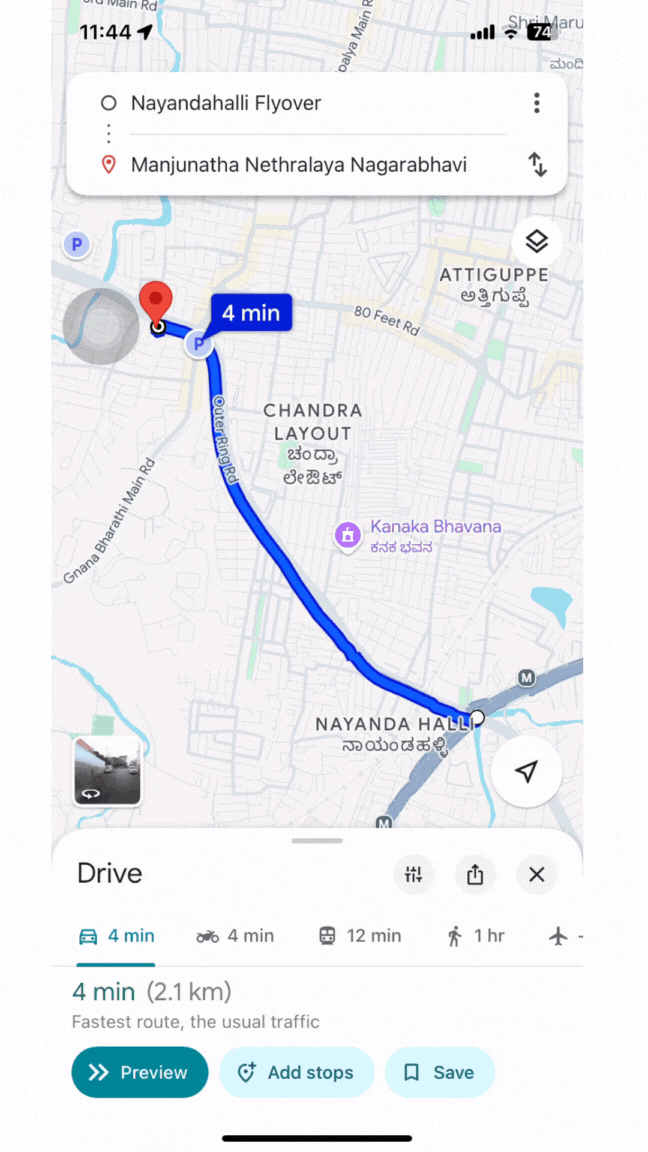Tap the 4 min route label
This screenshot has height=1152, width=648.
point(251,313)
